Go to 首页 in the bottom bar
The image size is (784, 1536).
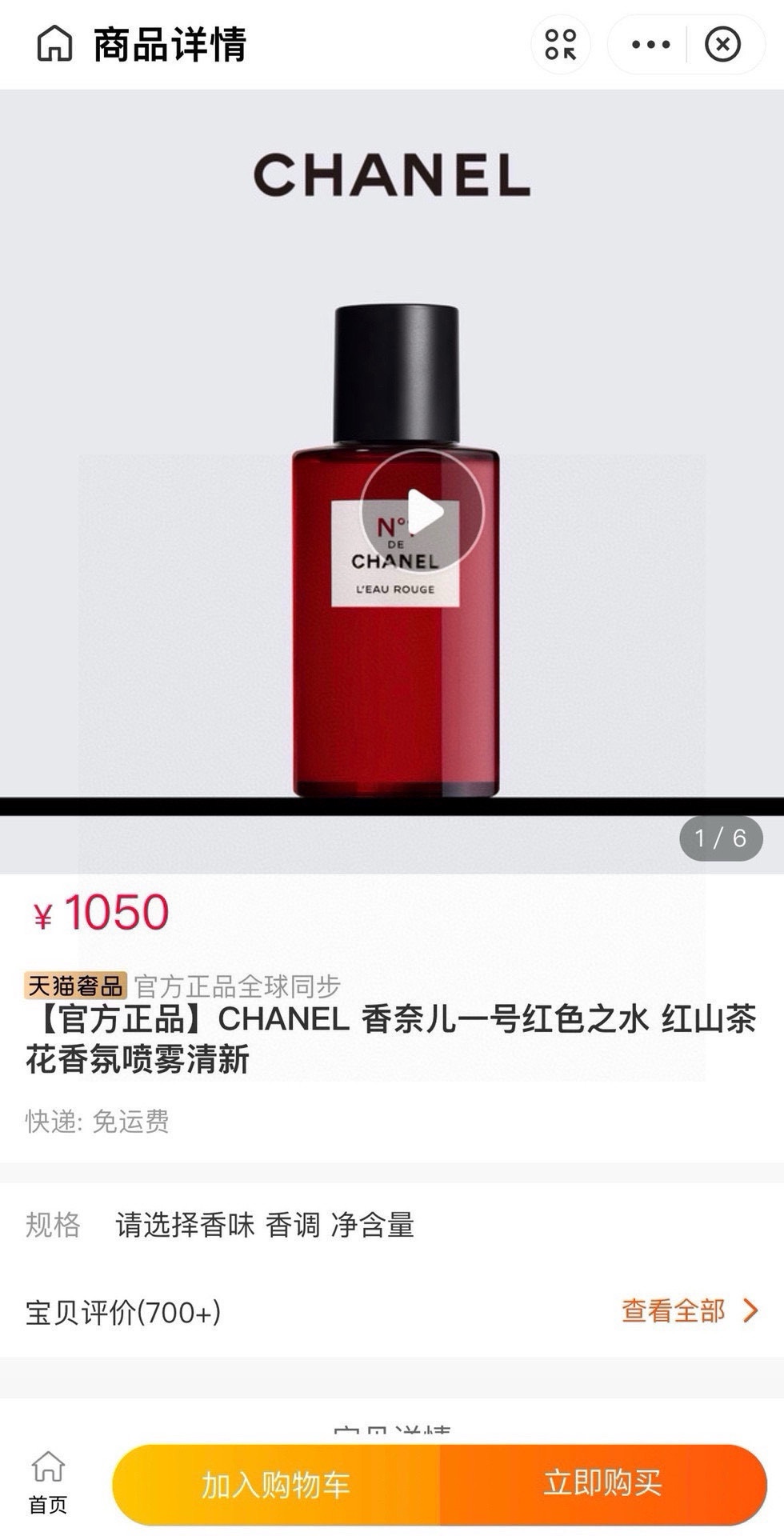pos(48,1482)
